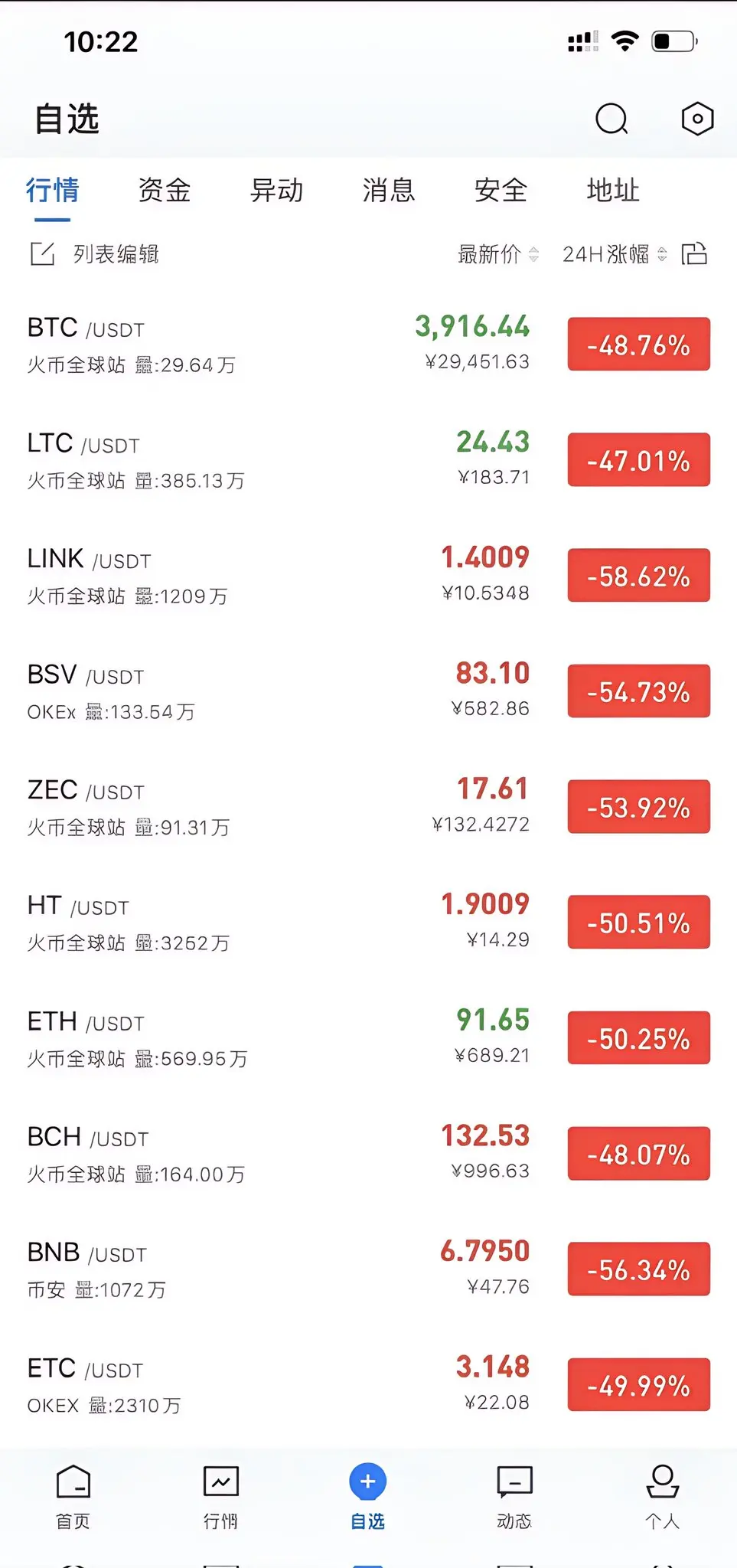Switch to the 资金 tab
This screenshot has height=1568, width=737.
165,191
